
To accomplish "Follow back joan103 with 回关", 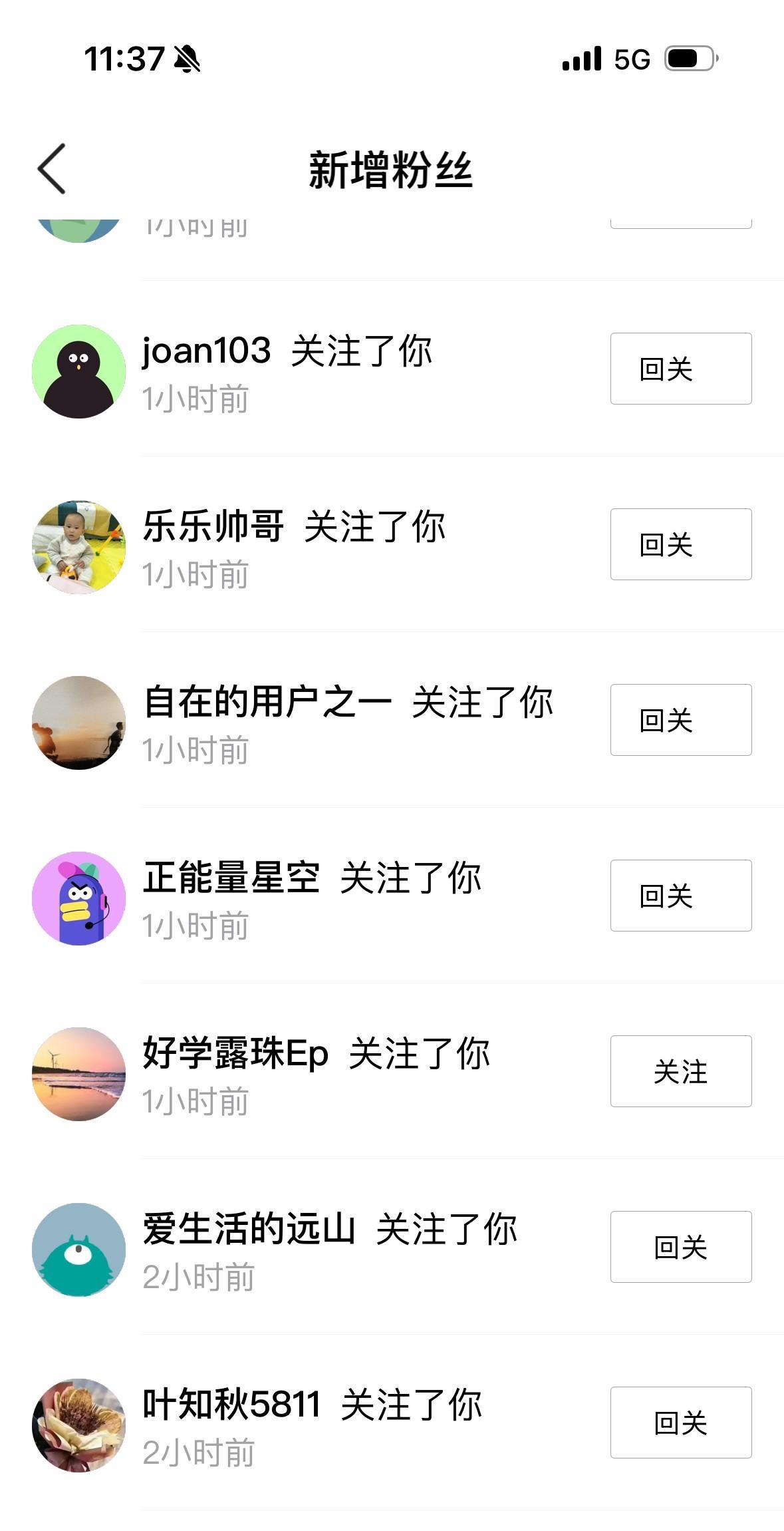I will tap(680, 369).
